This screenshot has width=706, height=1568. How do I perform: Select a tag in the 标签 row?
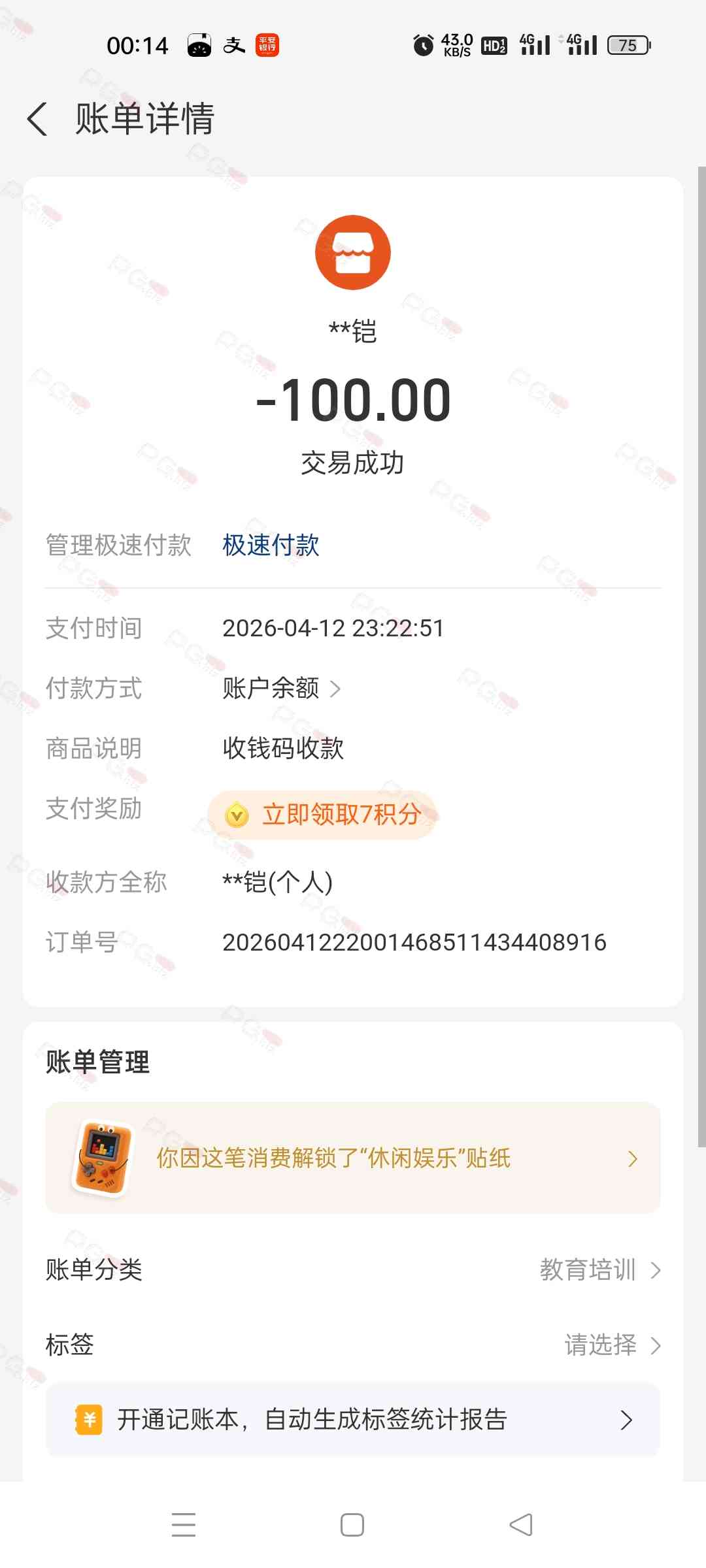coord(612,1345)
